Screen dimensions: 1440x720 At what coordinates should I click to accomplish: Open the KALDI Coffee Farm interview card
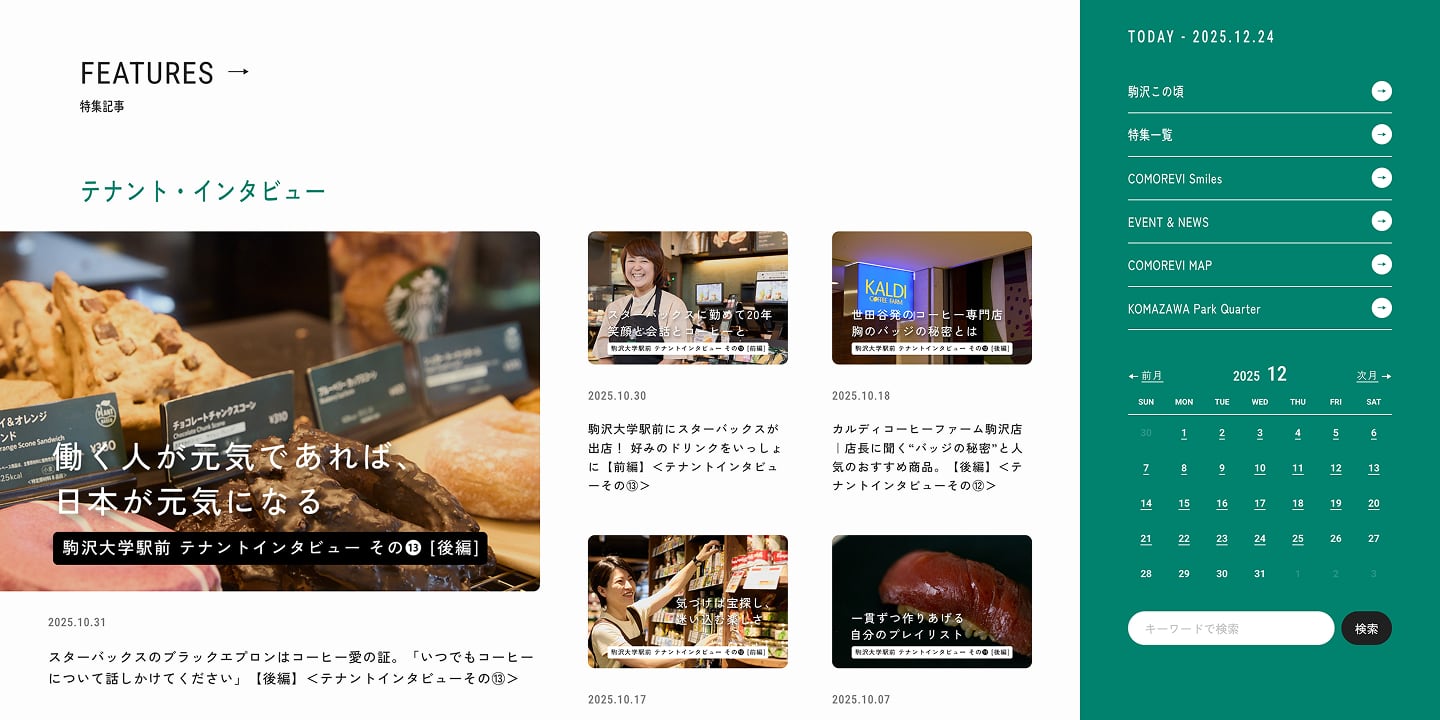point(931,298)
